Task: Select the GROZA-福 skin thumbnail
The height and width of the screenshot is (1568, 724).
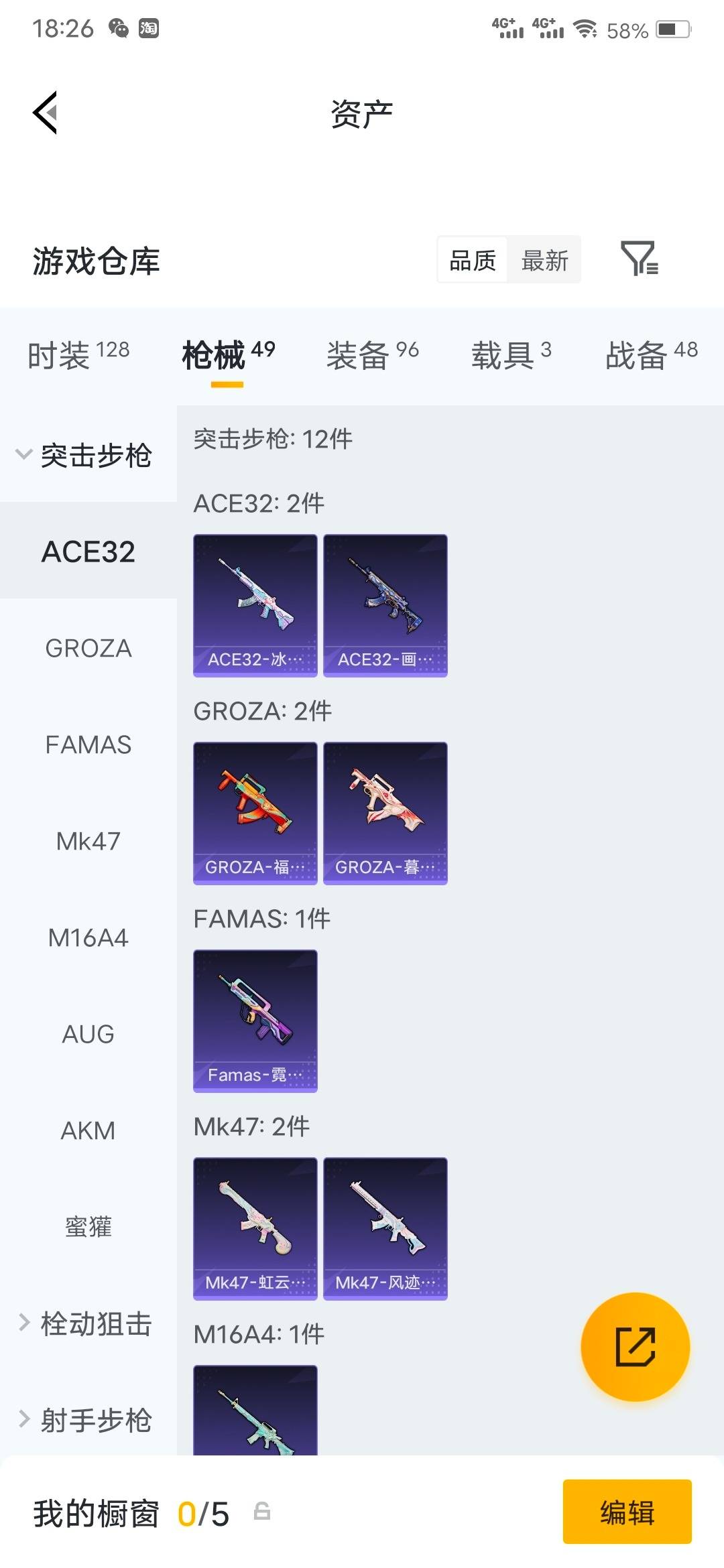Action: point(255,811)
